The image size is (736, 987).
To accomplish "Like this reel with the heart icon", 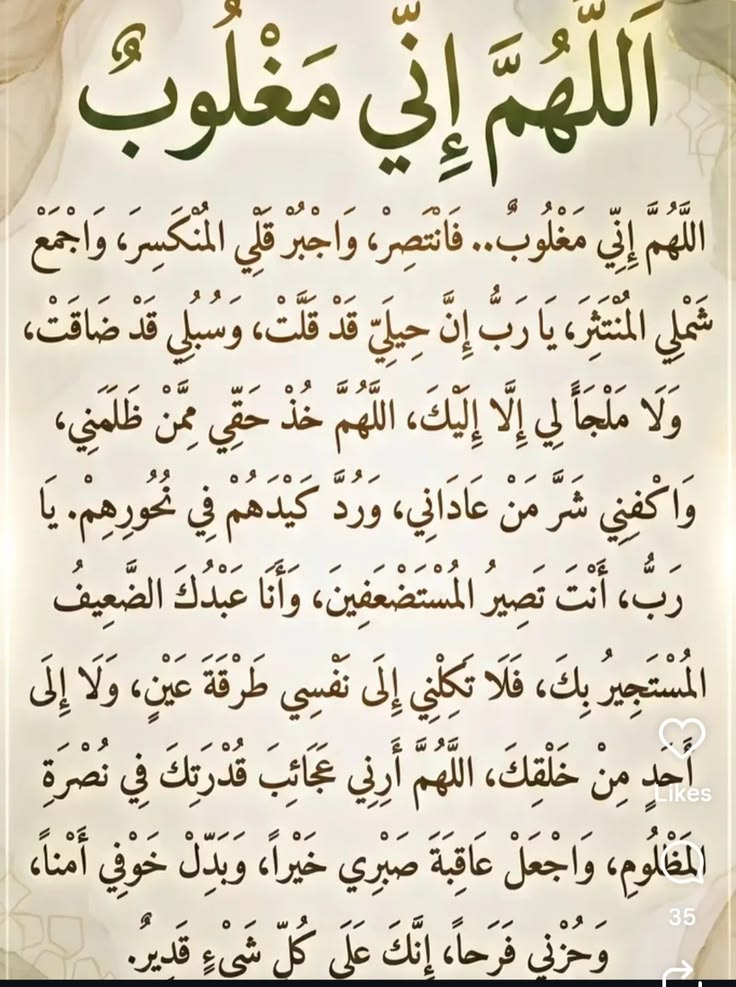I will coord(682,738).
